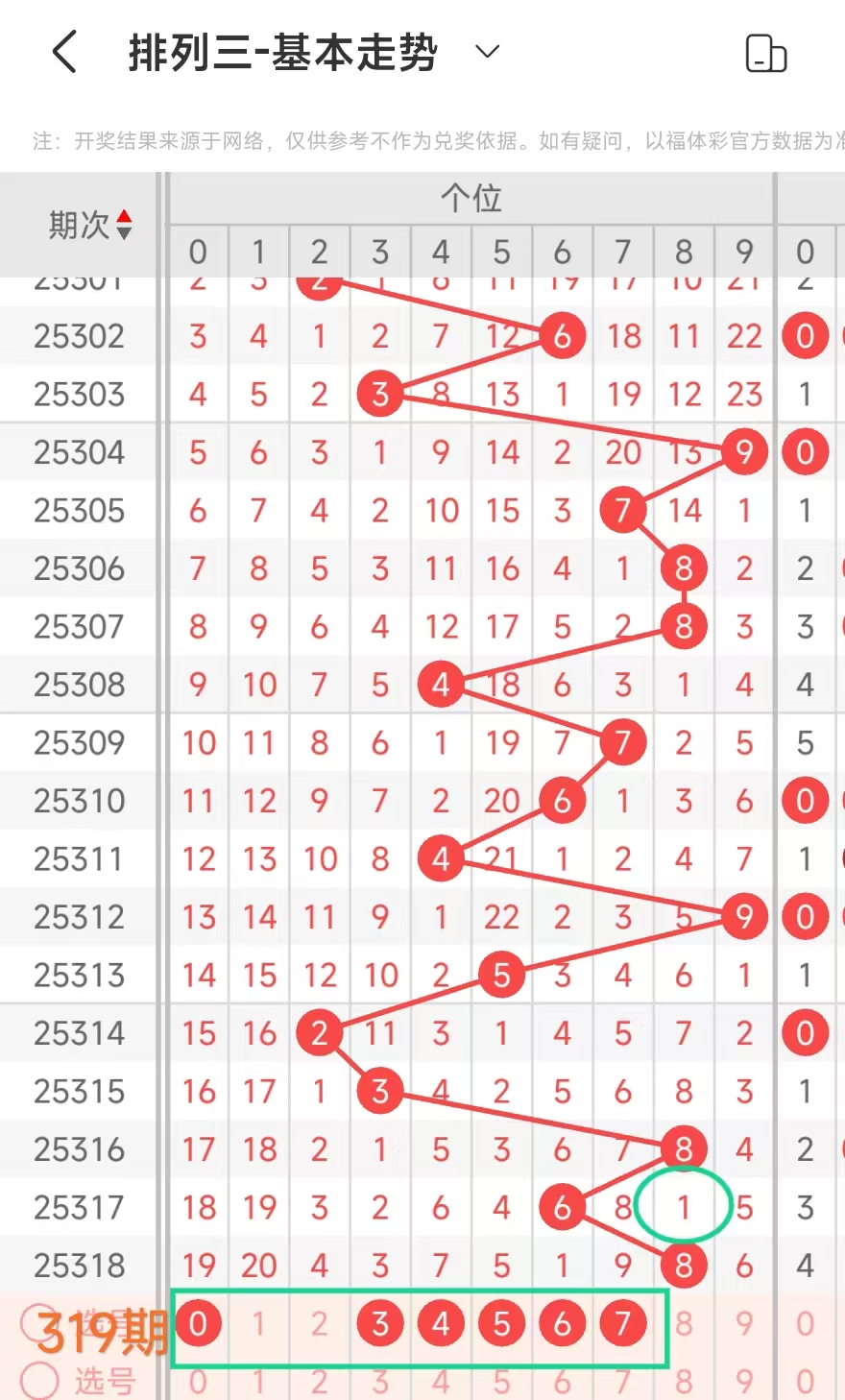The height and width of the screenshot is (1400, 845).
Task: Deselect highlighted 4 in the pick row
Action: [441, 1324]
